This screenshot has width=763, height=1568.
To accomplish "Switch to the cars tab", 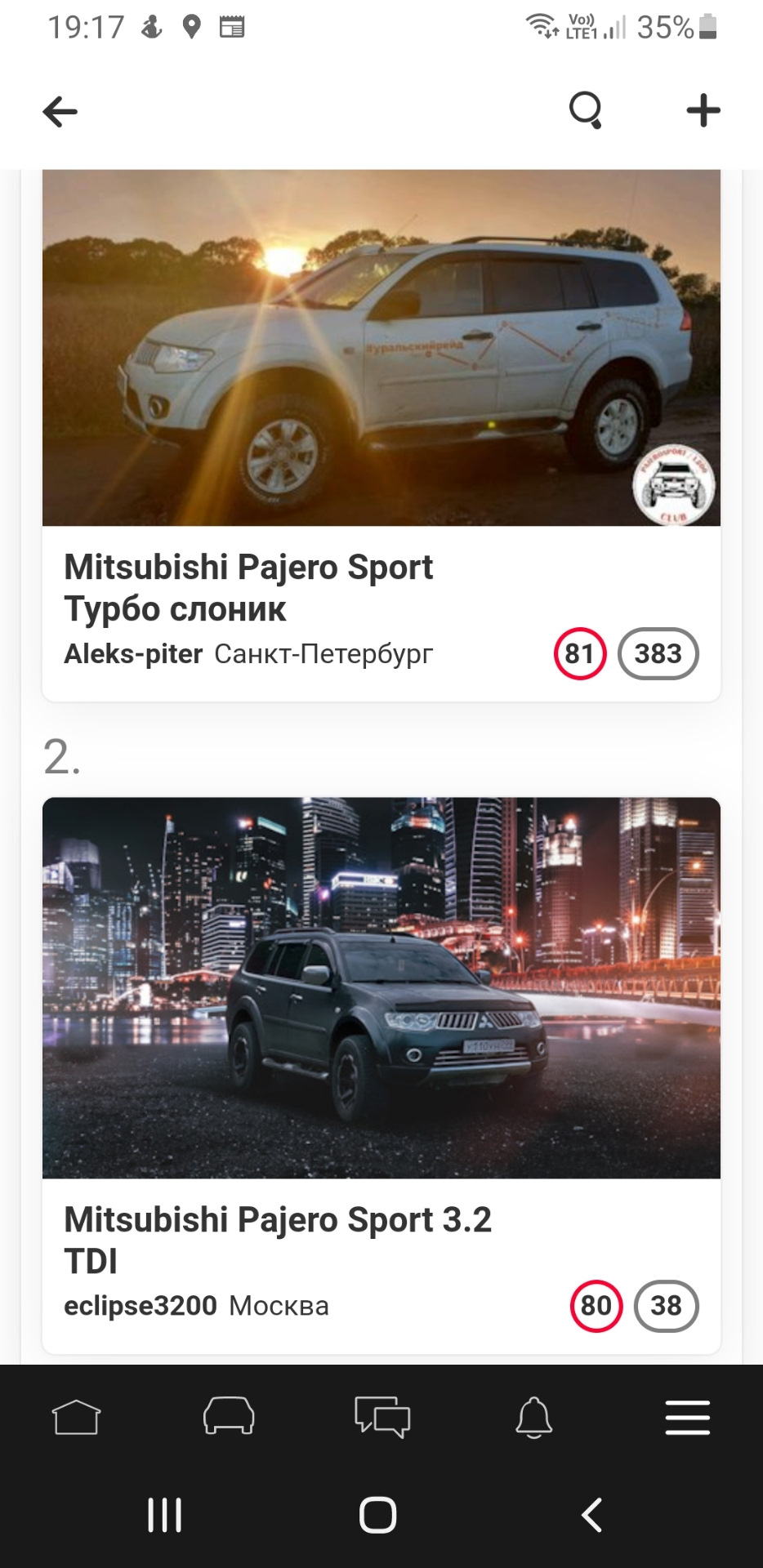I will pos(229,1417).
